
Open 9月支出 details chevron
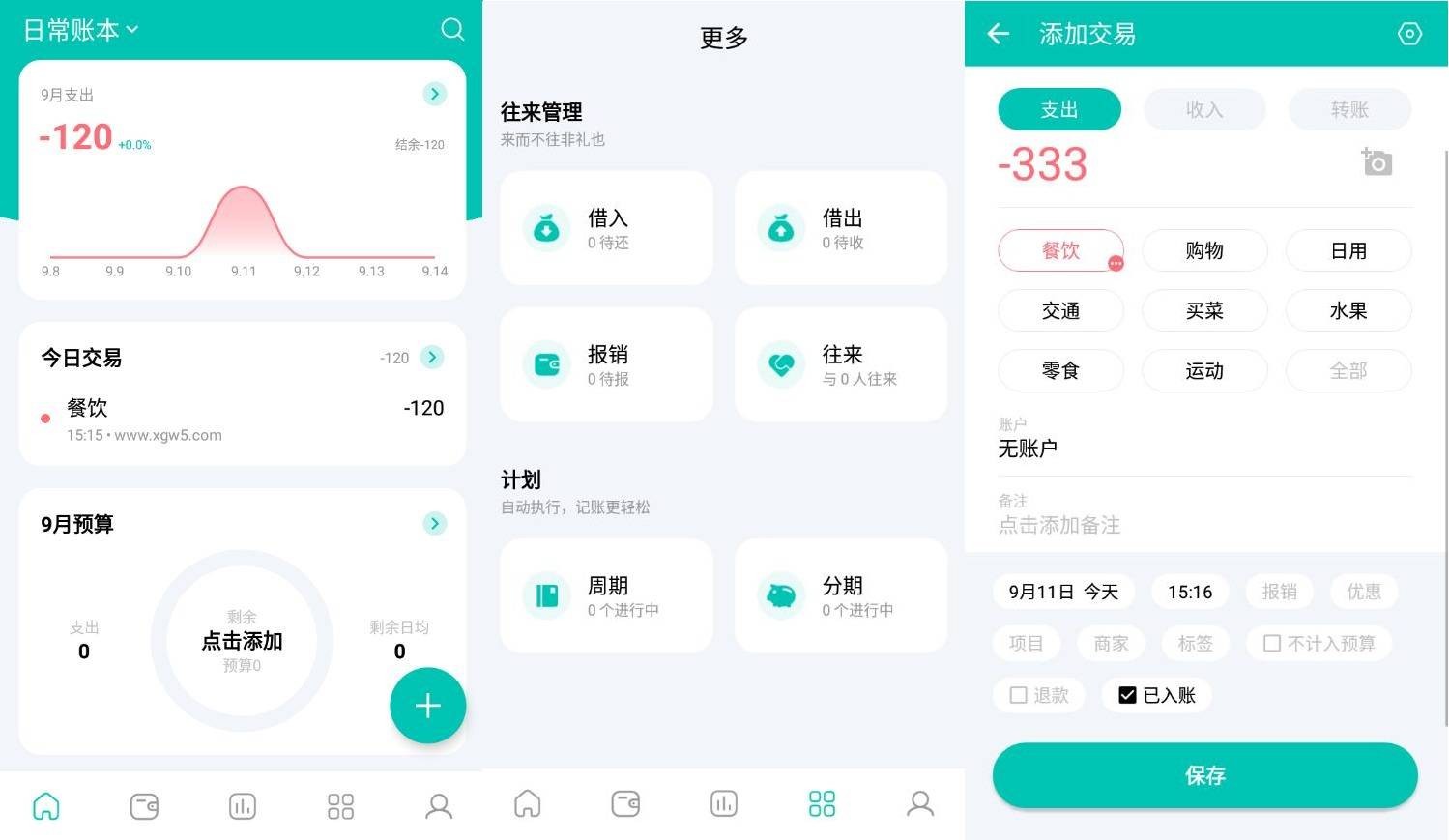tap(434, 94)
